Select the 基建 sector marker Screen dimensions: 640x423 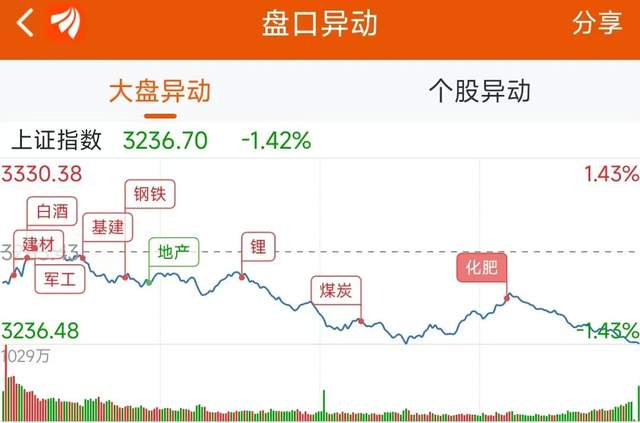tap(107, 227)
